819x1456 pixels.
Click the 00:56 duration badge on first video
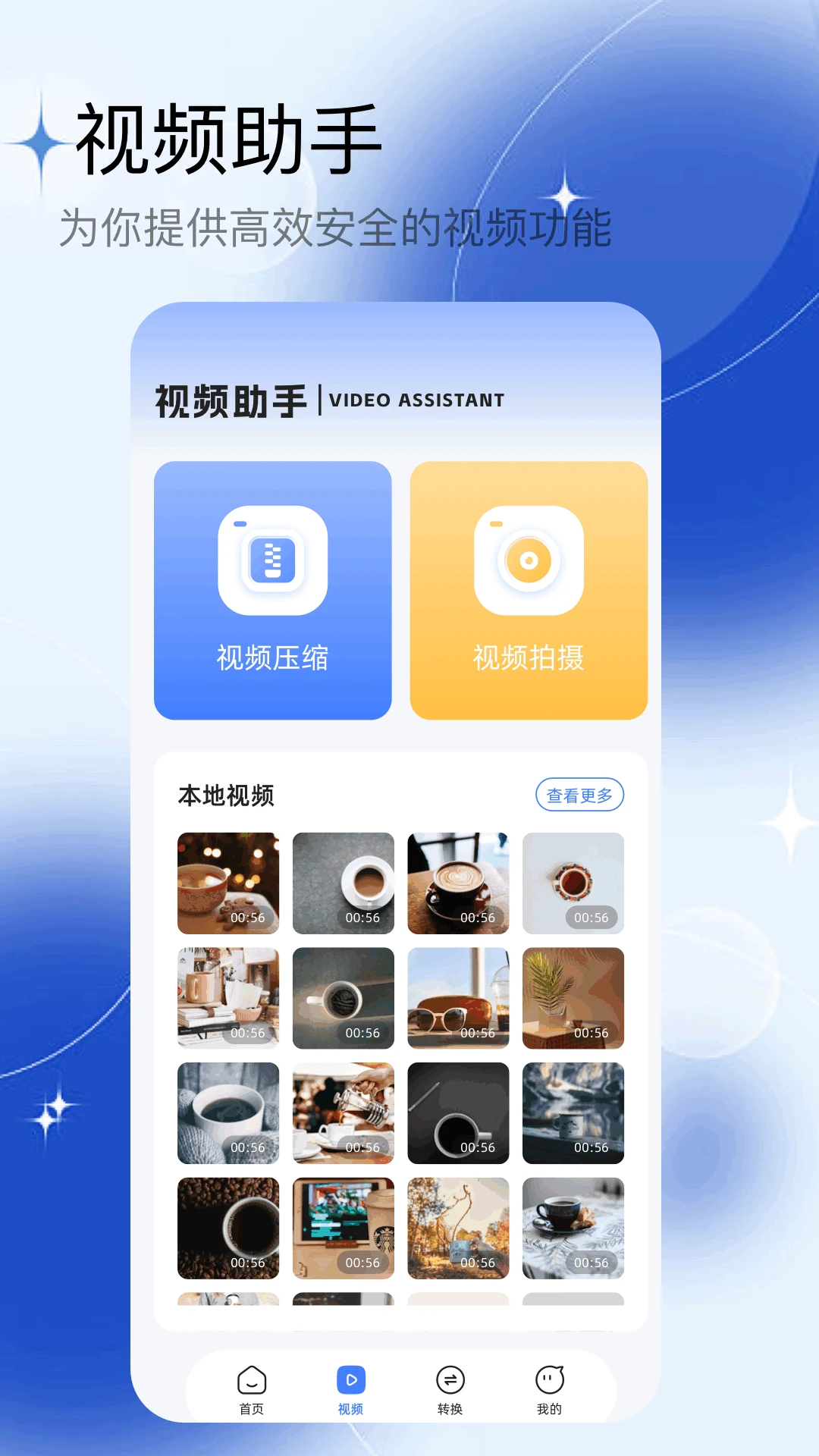pyautogui.click(x=247, y=917)
